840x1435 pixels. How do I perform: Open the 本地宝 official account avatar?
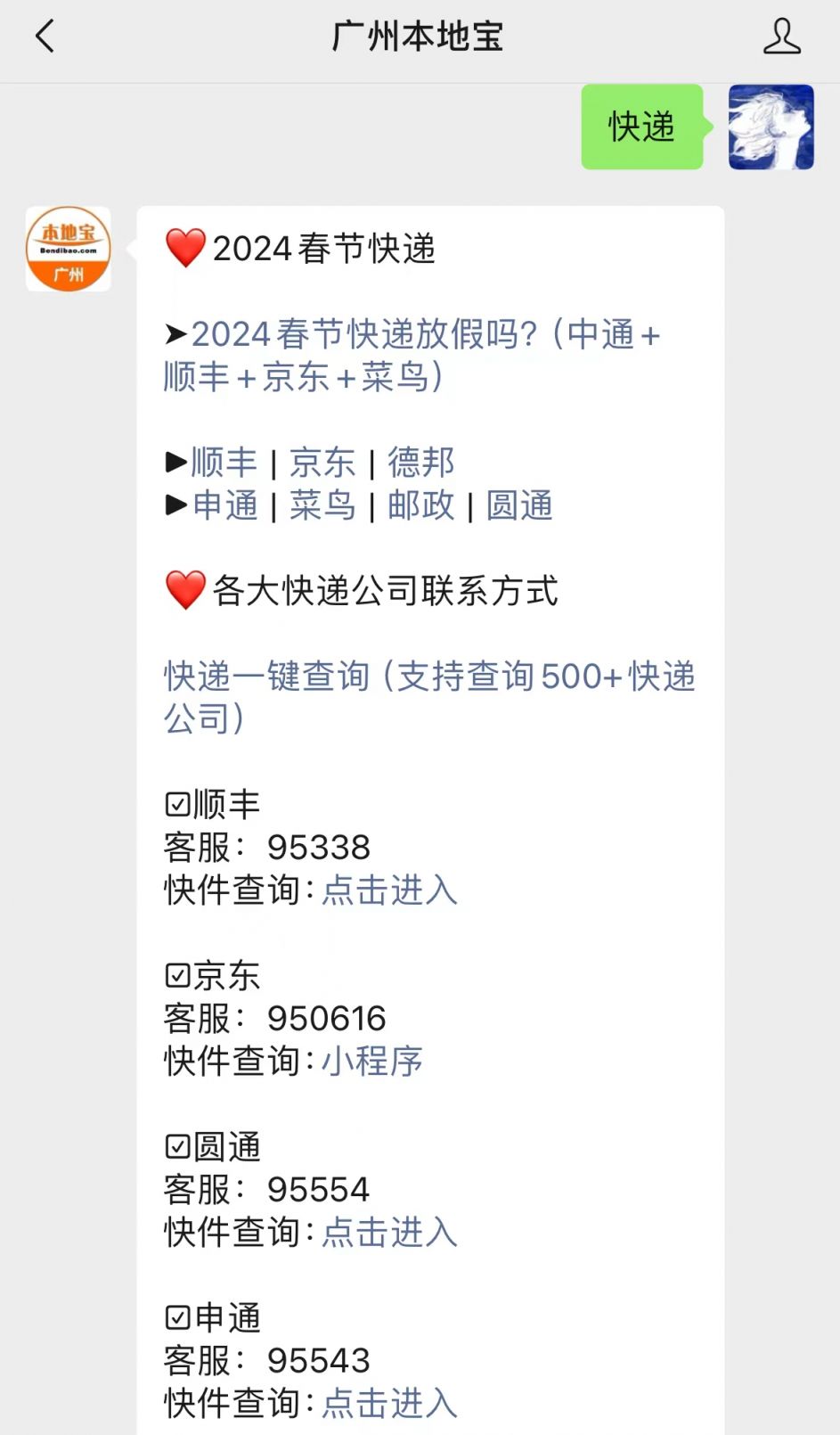tap(68, 248)
